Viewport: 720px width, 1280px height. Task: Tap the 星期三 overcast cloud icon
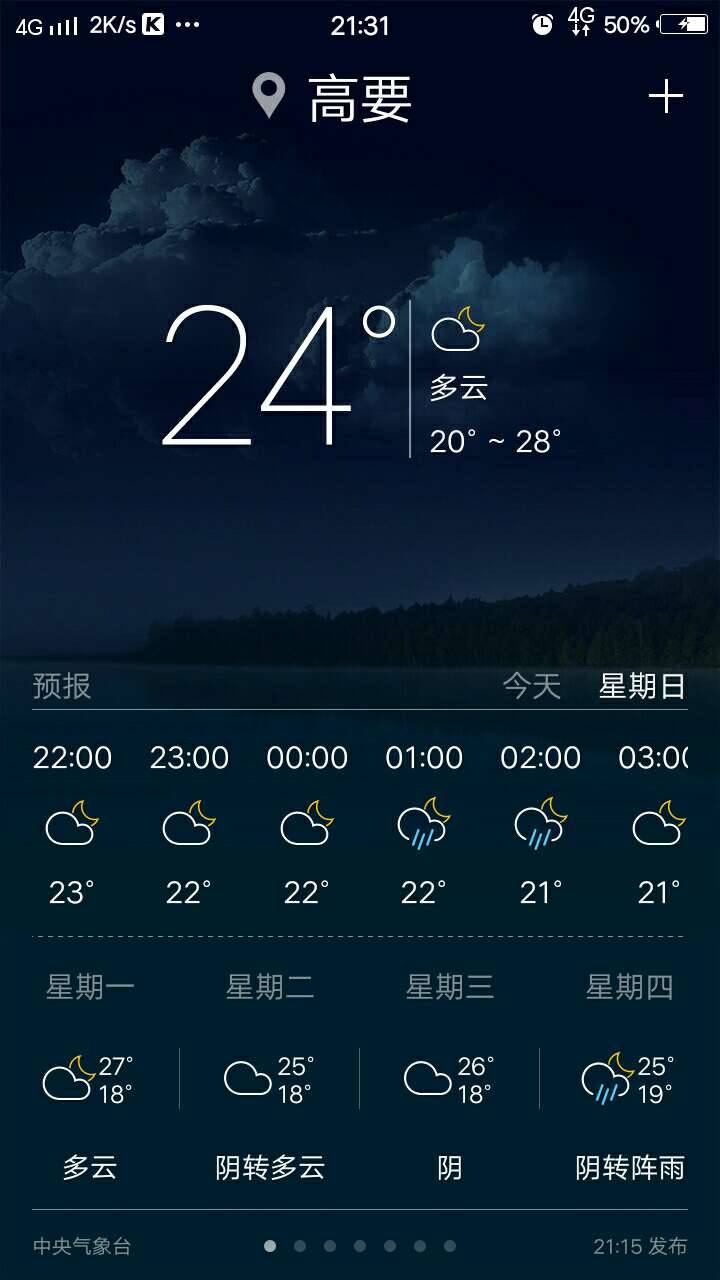(428, 1078)
